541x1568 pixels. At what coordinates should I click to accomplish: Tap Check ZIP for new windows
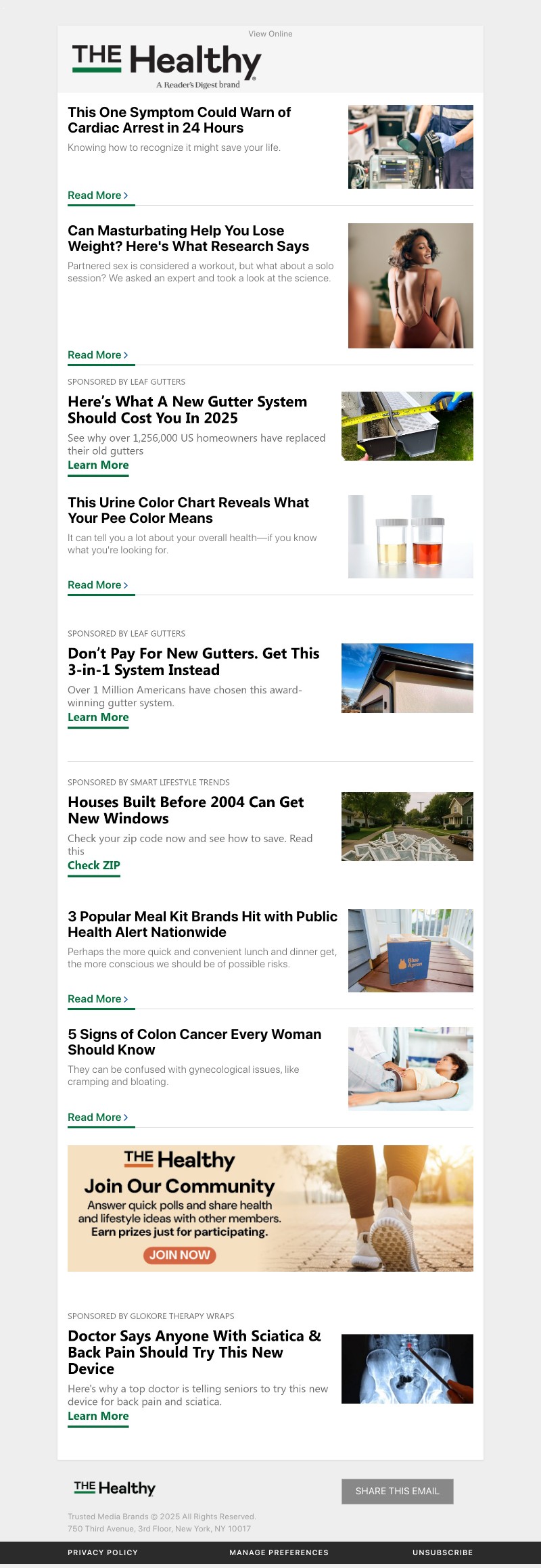[x=94, y=866]
